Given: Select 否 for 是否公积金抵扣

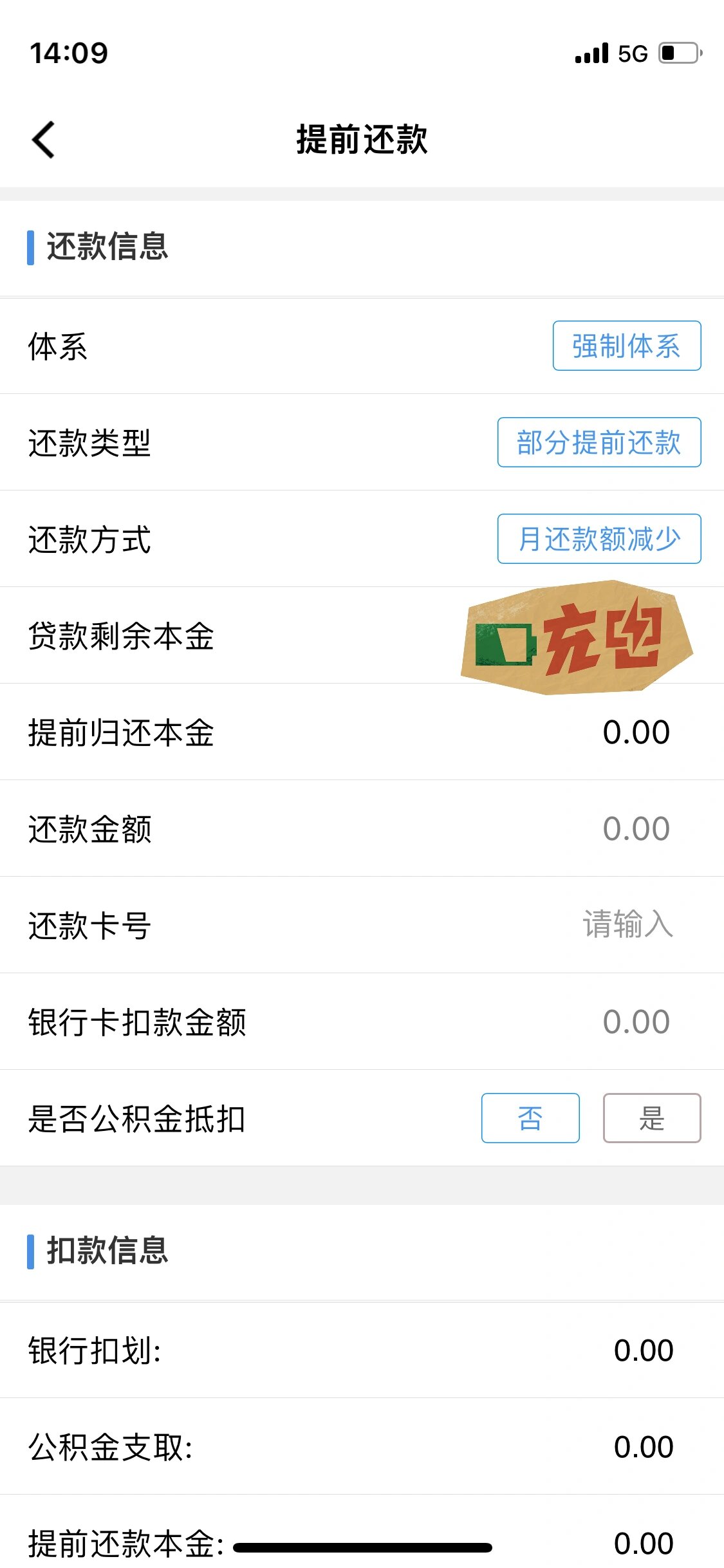Looking at the screenshot, I should pos(530,1117).
